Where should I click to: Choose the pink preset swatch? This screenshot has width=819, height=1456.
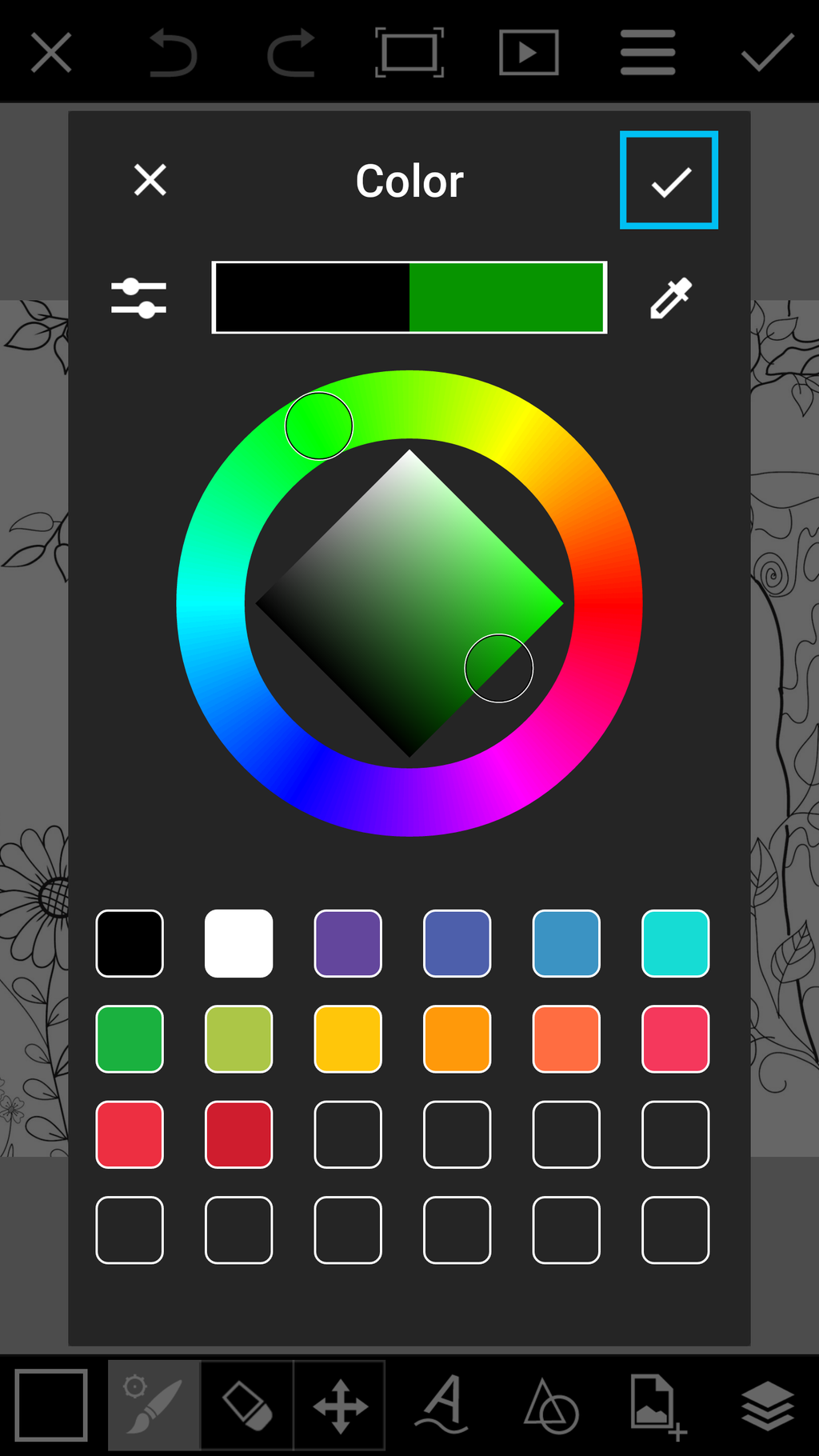pyautogui.click(x=676, y=1039)
